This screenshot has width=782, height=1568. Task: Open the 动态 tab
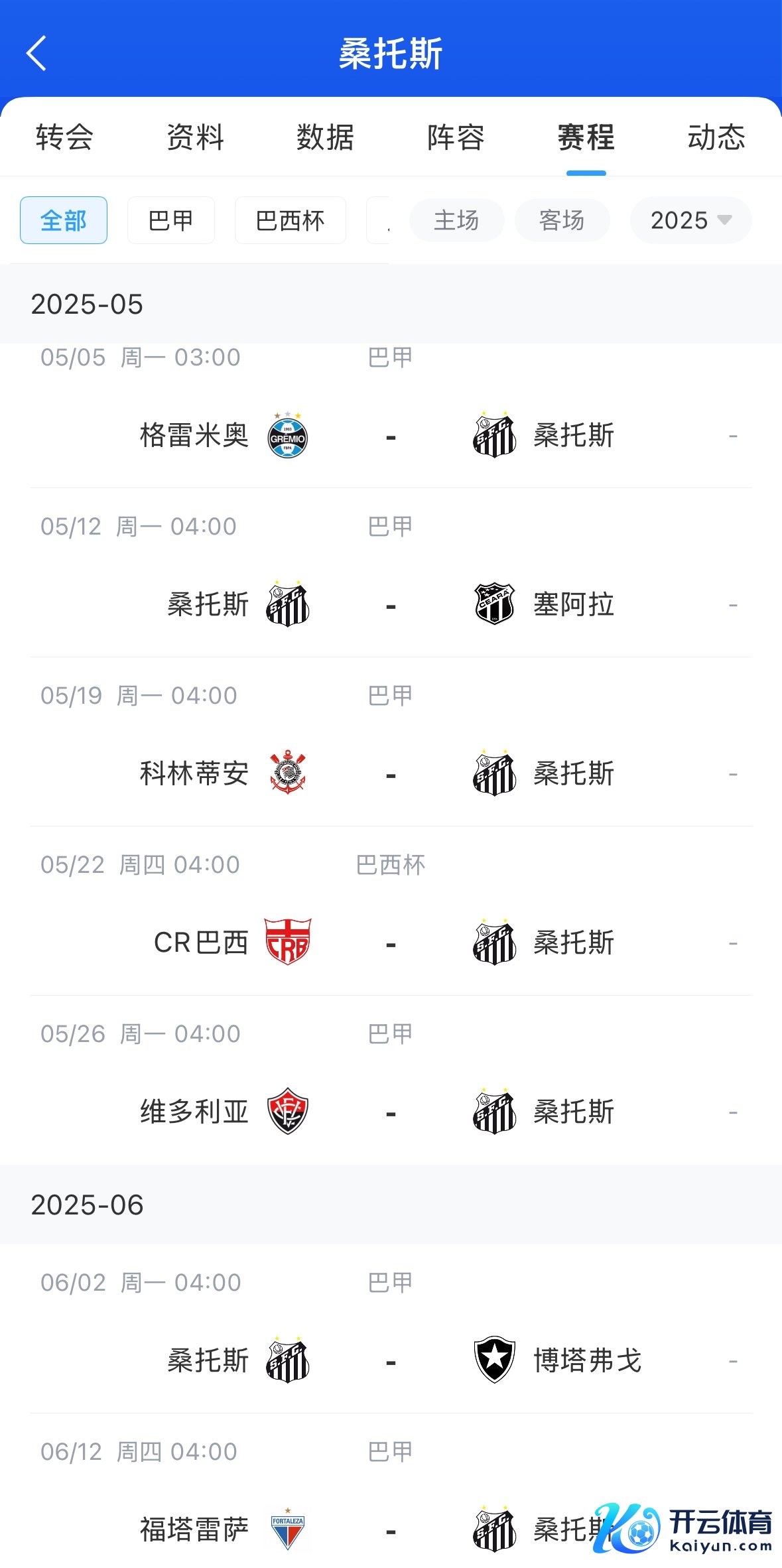716,137
